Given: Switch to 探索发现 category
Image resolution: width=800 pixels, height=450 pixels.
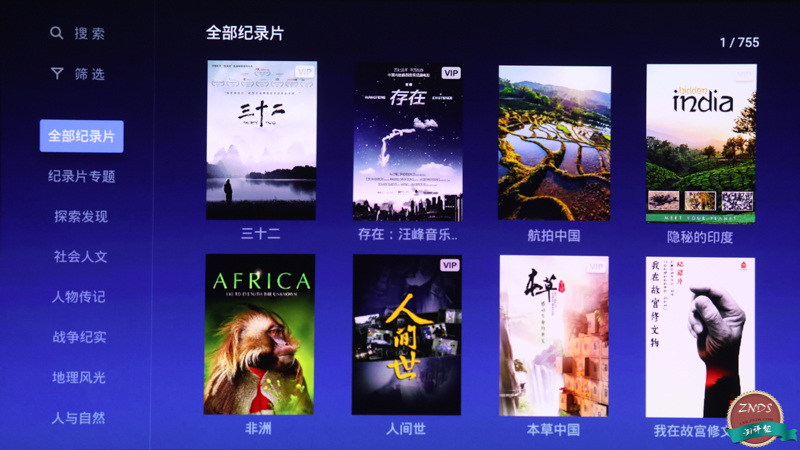Looking at the screenshot, I should click(x=81, y=216).
